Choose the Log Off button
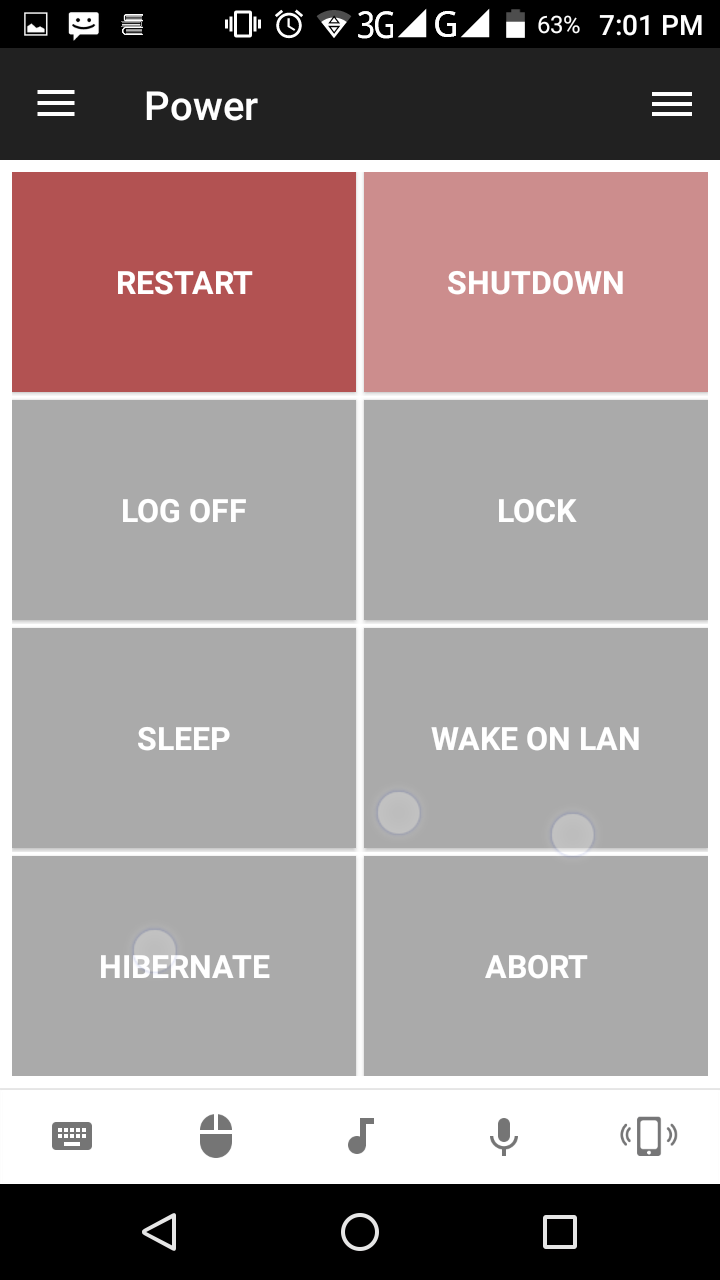This screenshot has width=720, height=1280. point(184,510)
